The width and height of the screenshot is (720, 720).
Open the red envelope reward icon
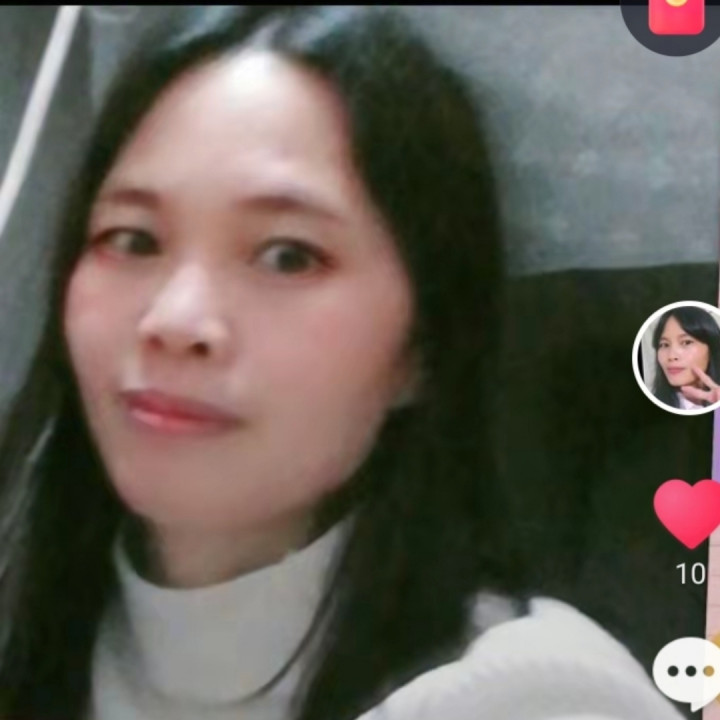(676, 16)
